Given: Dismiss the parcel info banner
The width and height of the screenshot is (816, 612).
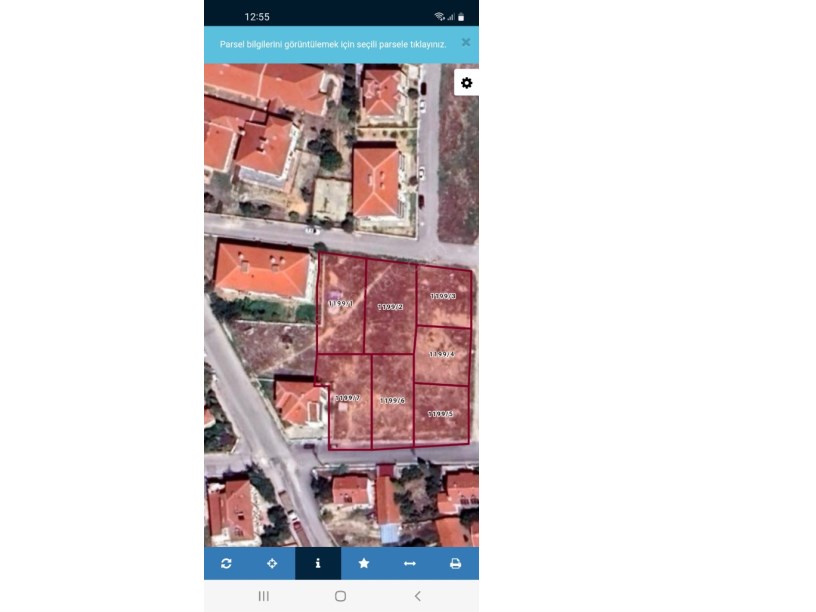Looking at the screenshot, I should (x=465, y=43).
